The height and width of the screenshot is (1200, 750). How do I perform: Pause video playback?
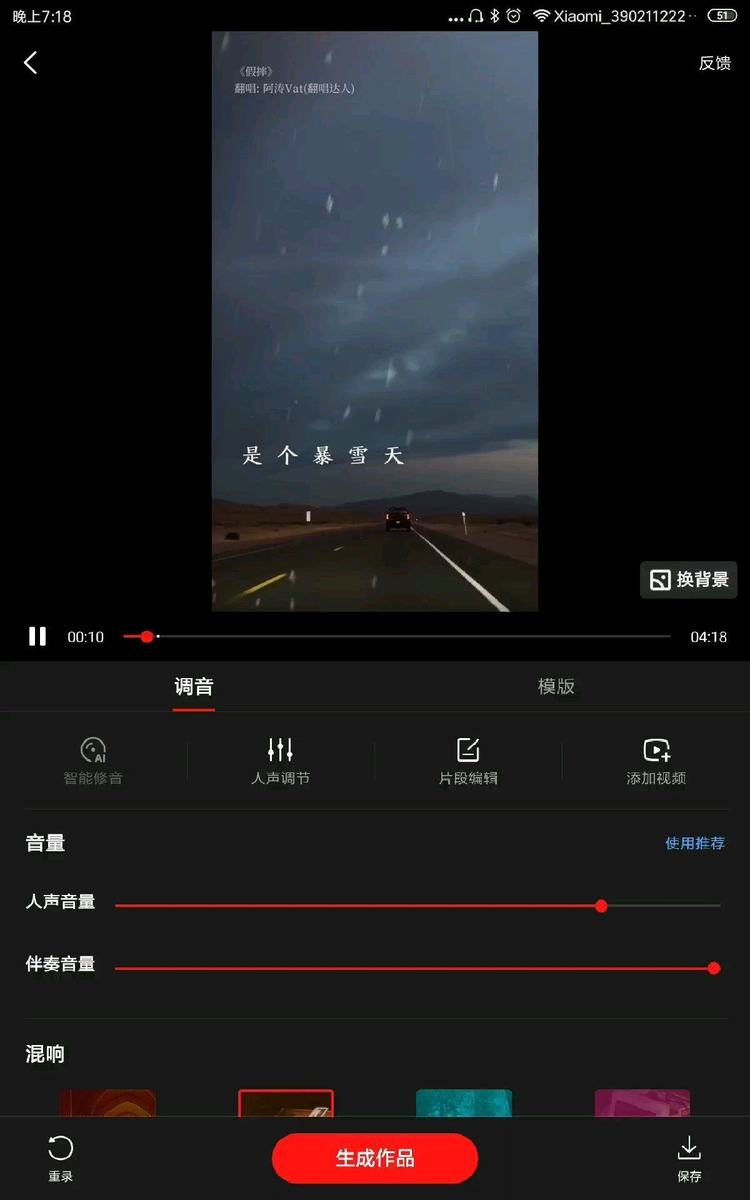point(38,636)
